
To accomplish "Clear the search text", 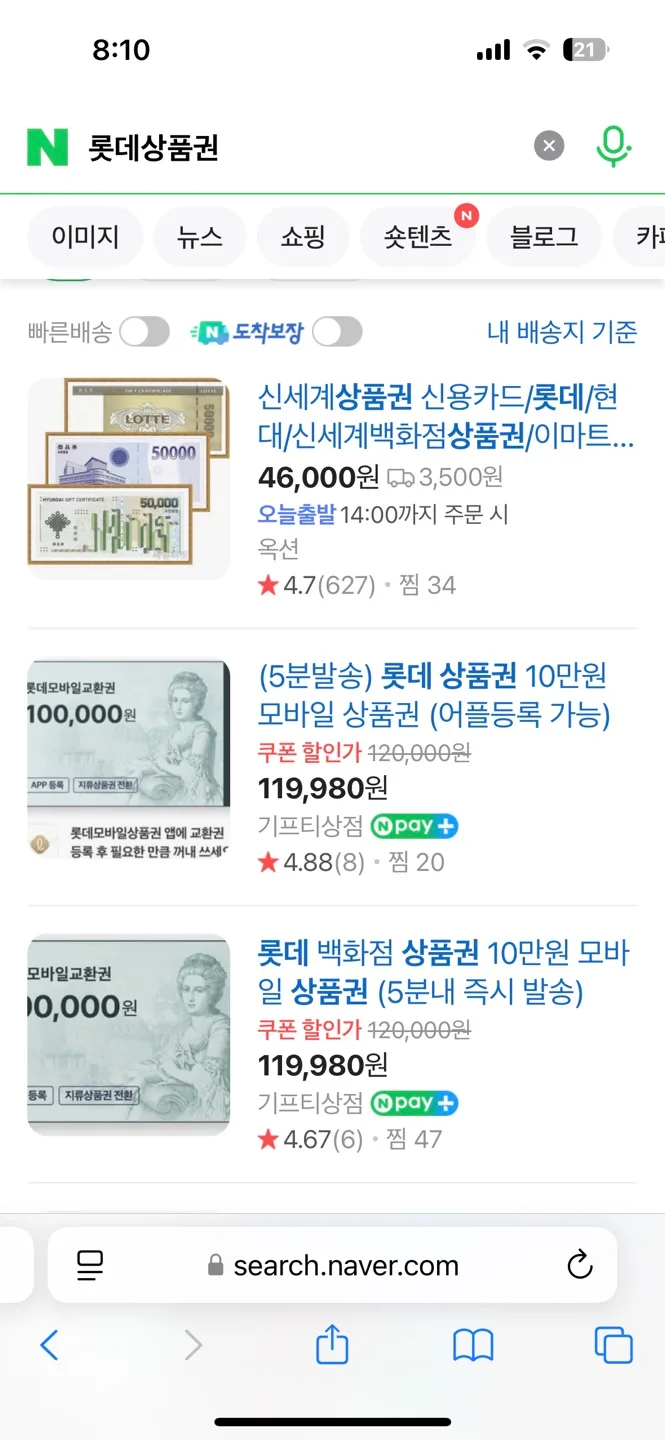I will click(x=548, y=147).
